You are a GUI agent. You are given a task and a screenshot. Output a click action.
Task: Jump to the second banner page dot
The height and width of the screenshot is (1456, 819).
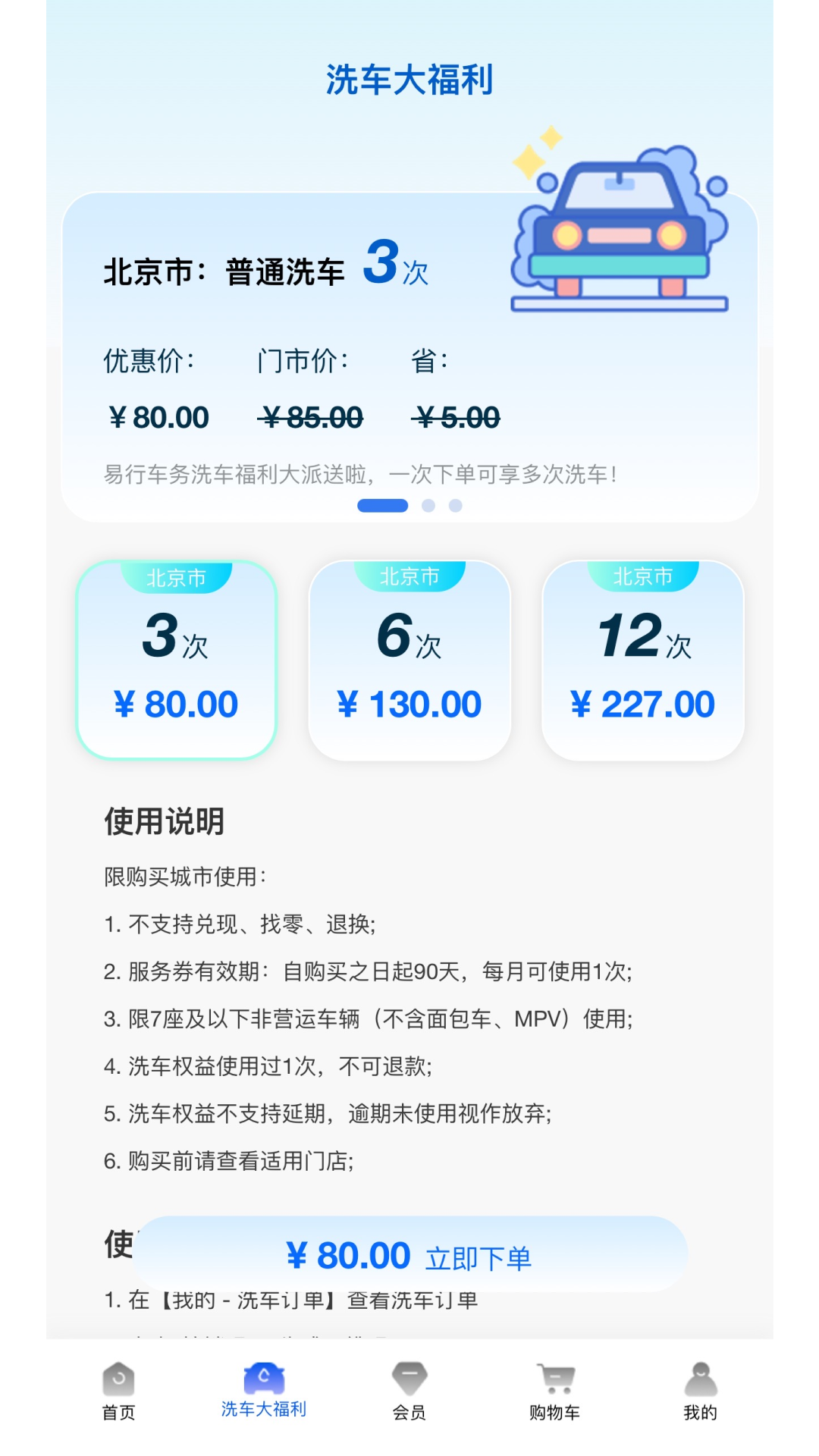pos(428,506)
